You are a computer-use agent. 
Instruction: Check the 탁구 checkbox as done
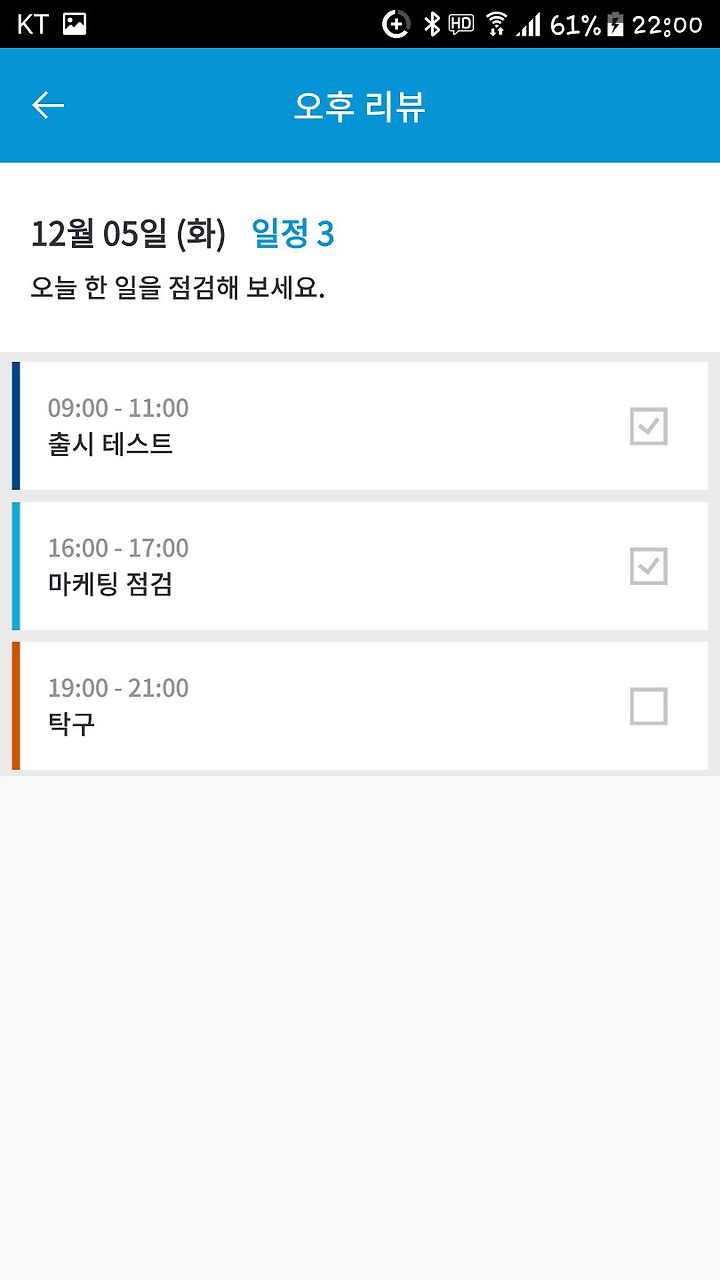tap(649, 706)
